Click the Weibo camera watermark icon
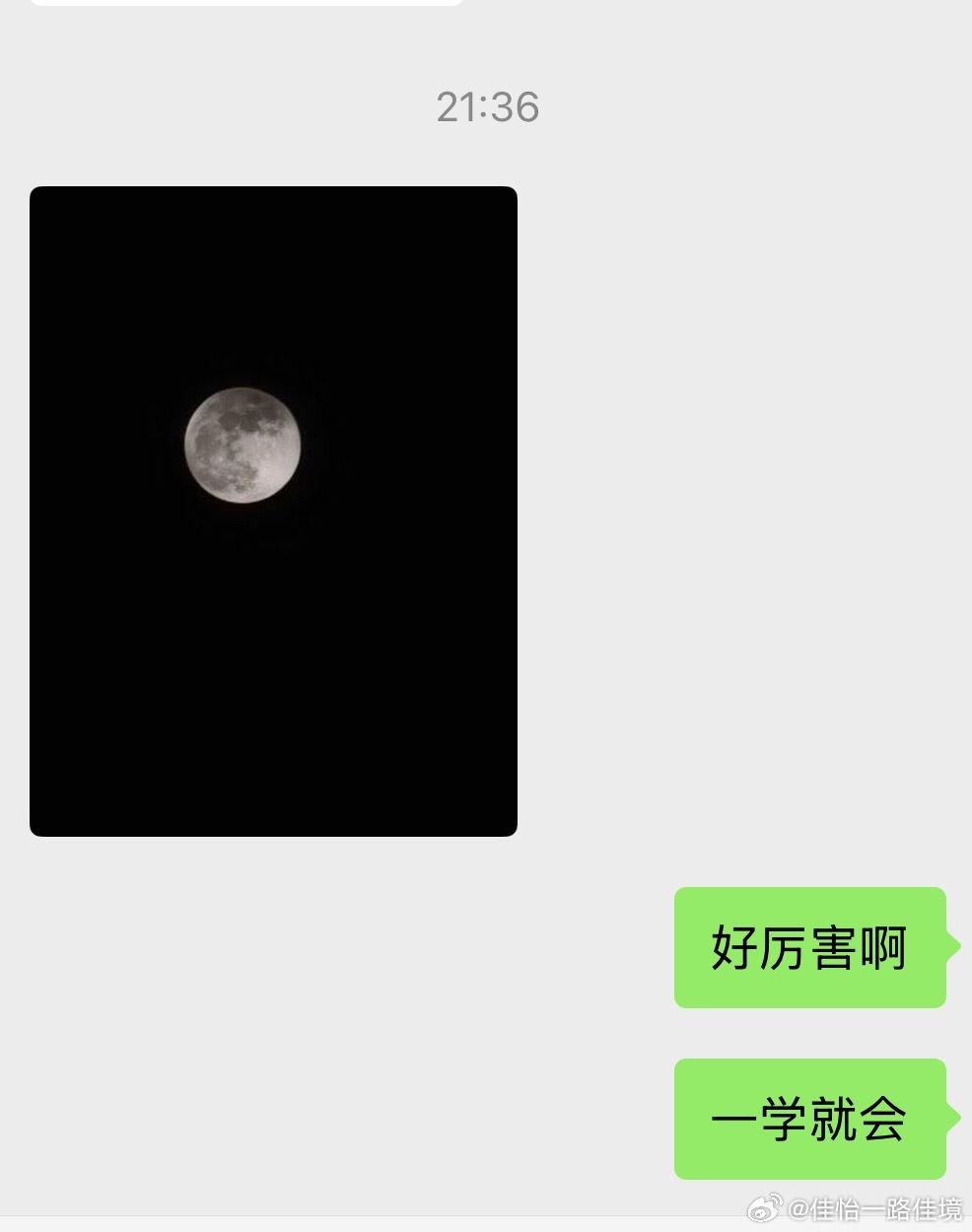 (x=761, y=1208)
